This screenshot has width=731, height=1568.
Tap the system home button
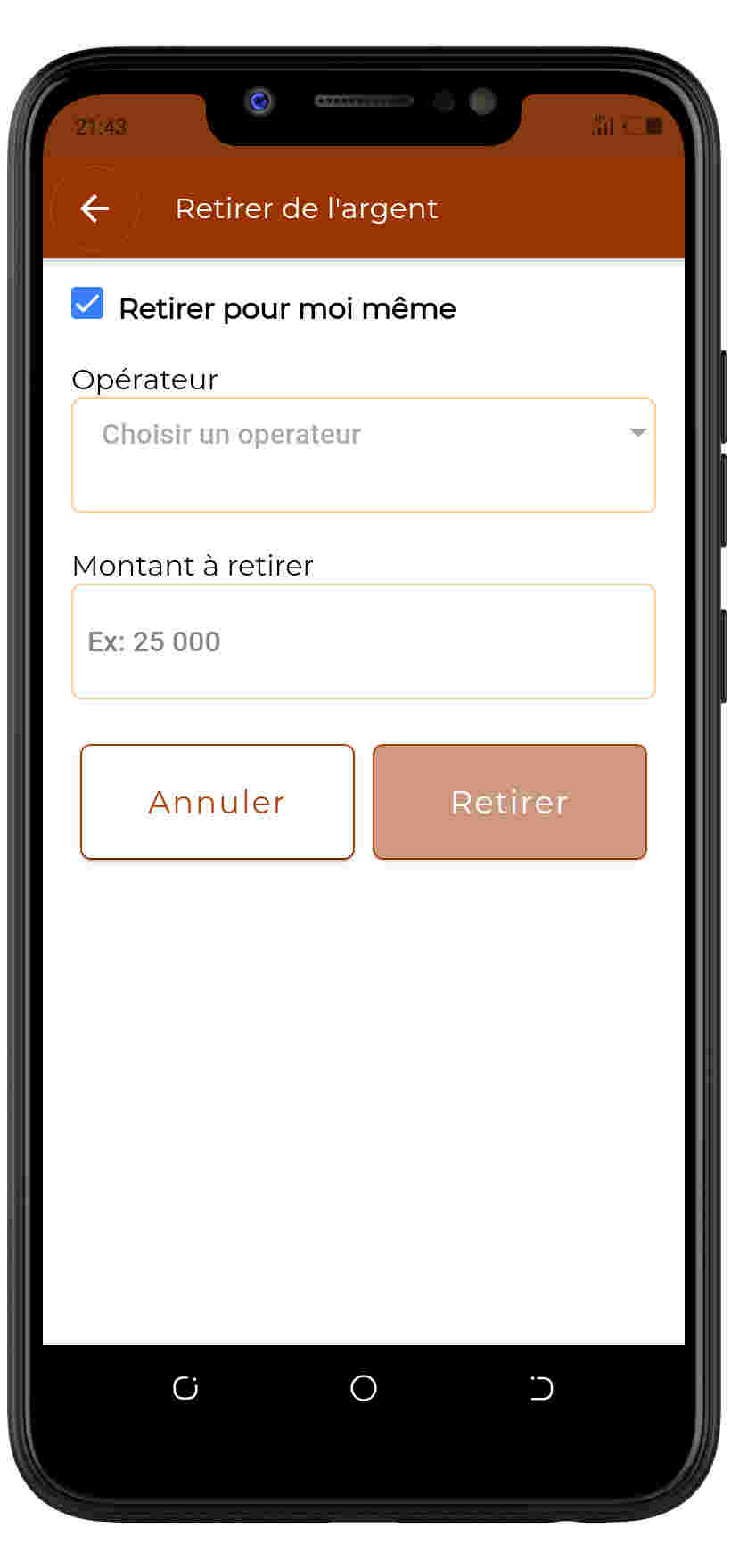(364, 1388)
